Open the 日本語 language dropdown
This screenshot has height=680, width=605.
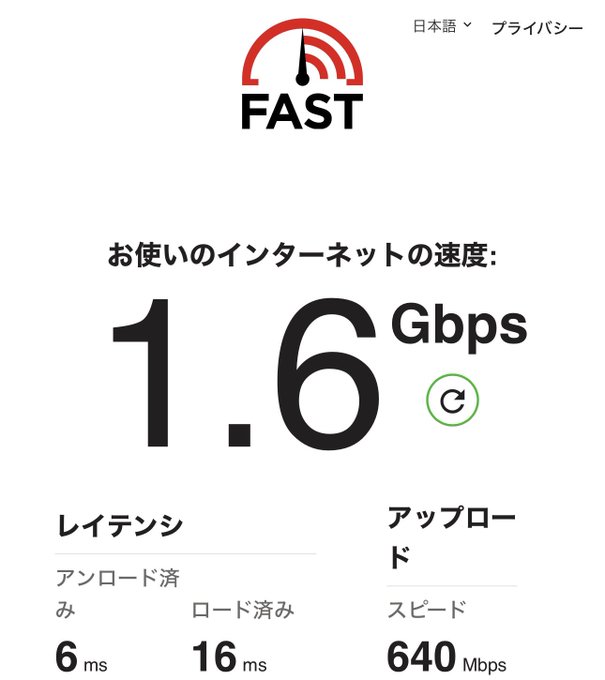[x=442, y=27]
